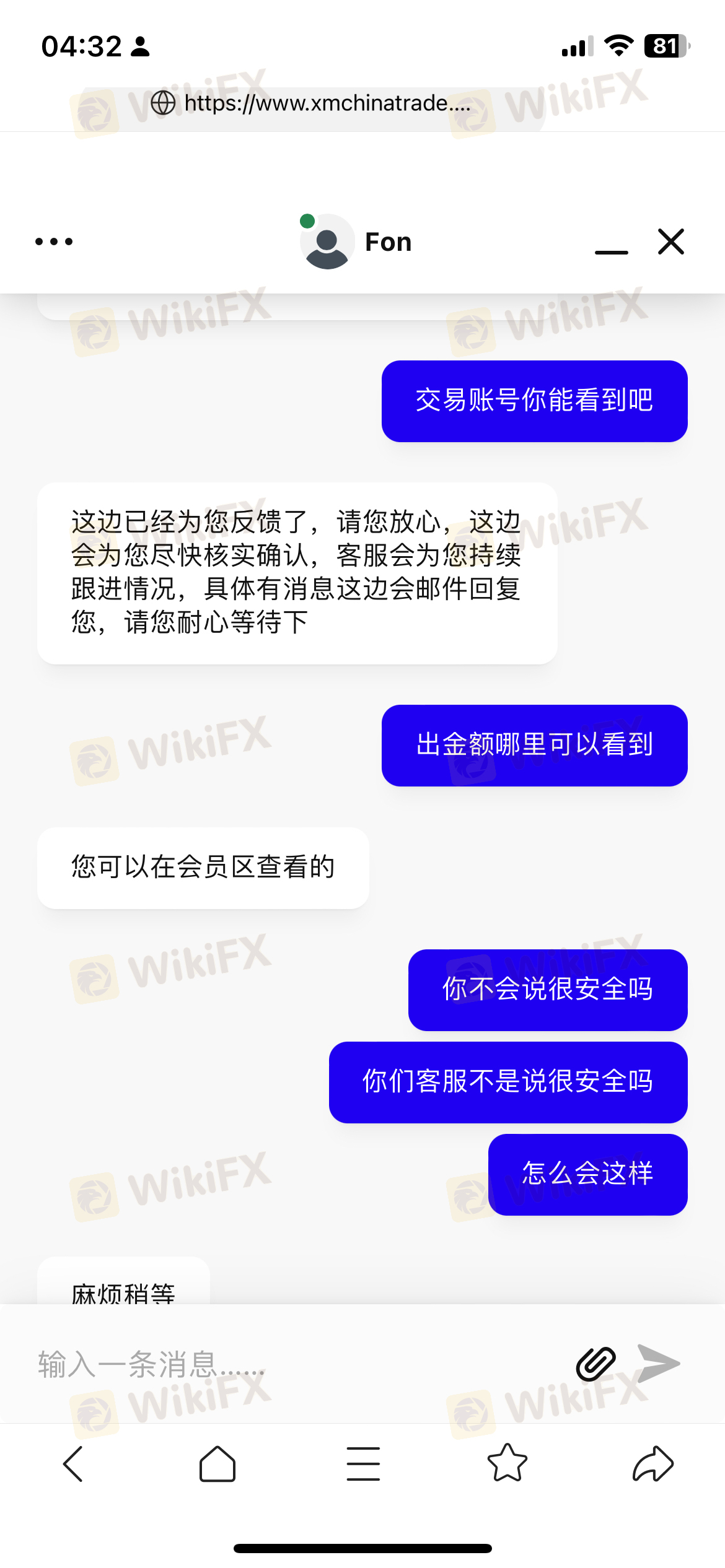Open the chat options three-dot menu
The height and width of the screenshot is (1568, 725).
click(x=54, y=242)
